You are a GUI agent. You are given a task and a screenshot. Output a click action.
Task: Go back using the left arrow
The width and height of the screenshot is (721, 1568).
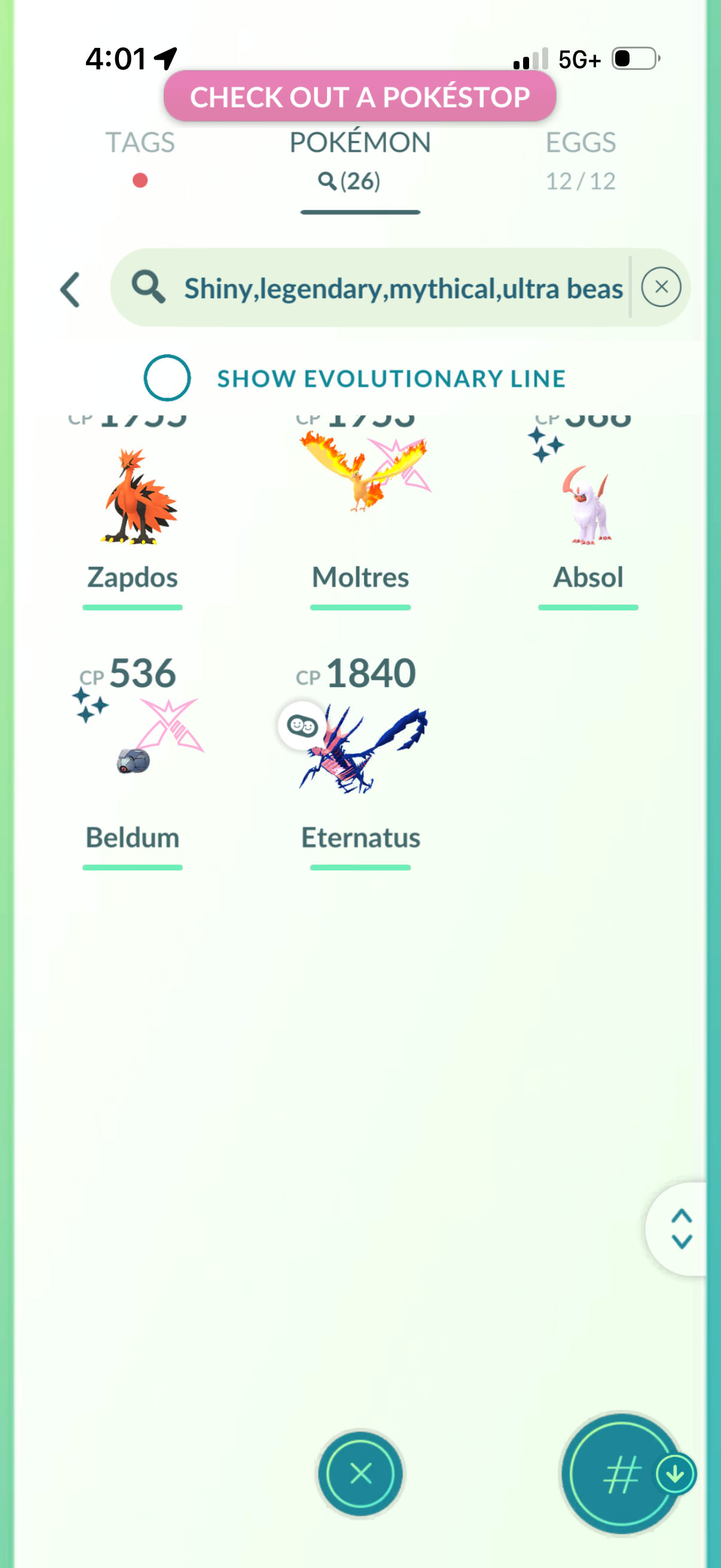(x=71, y=289)
